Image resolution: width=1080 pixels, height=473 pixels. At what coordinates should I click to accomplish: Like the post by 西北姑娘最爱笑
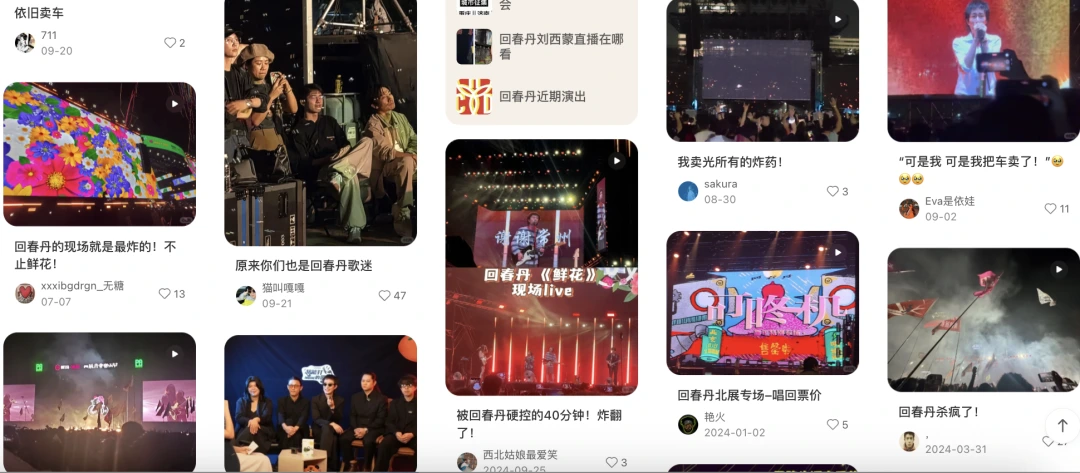pyautogui.click(x=612, y=462)
